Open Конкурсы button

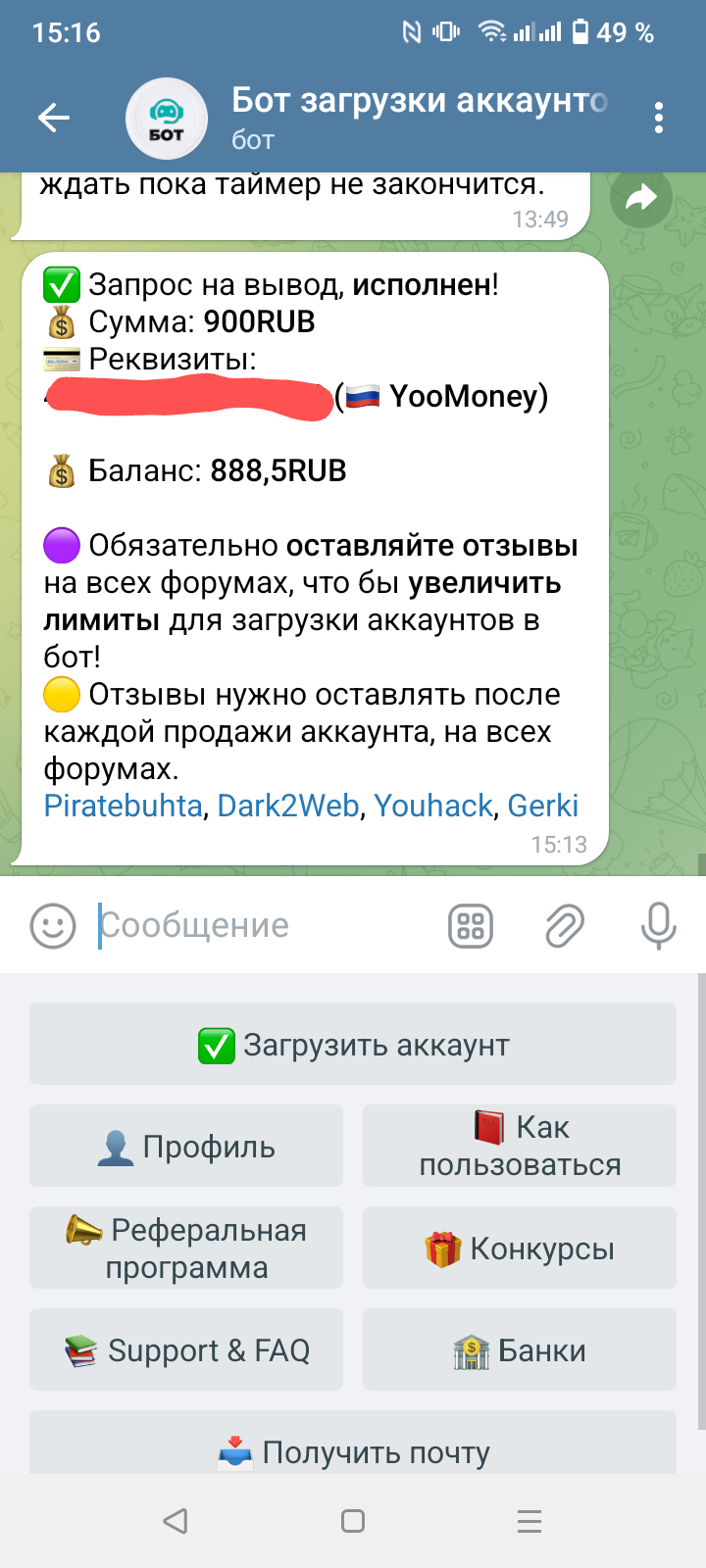520,1249
